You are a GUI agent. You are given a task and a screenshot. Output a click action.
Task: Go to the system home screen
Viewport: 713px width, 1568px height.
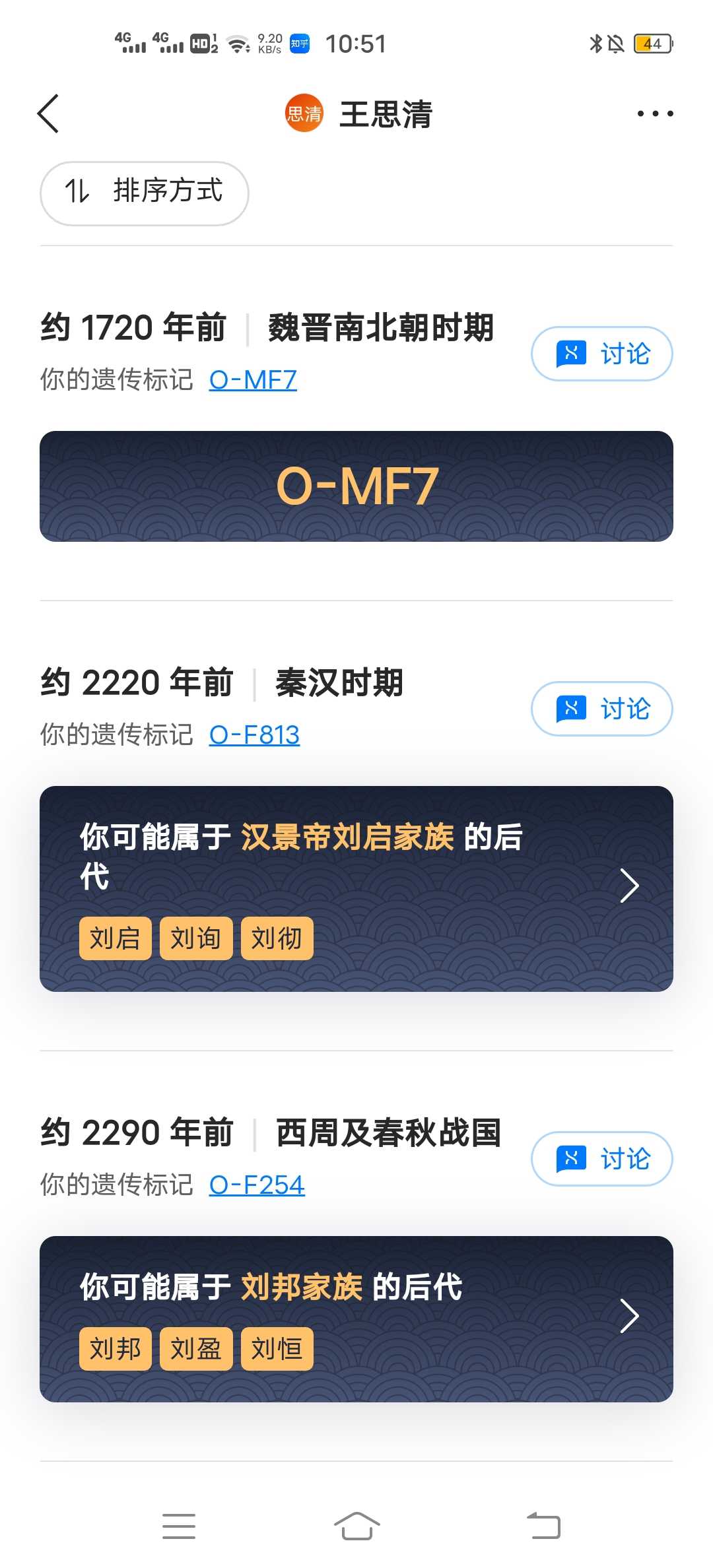tap(356, 1526)
